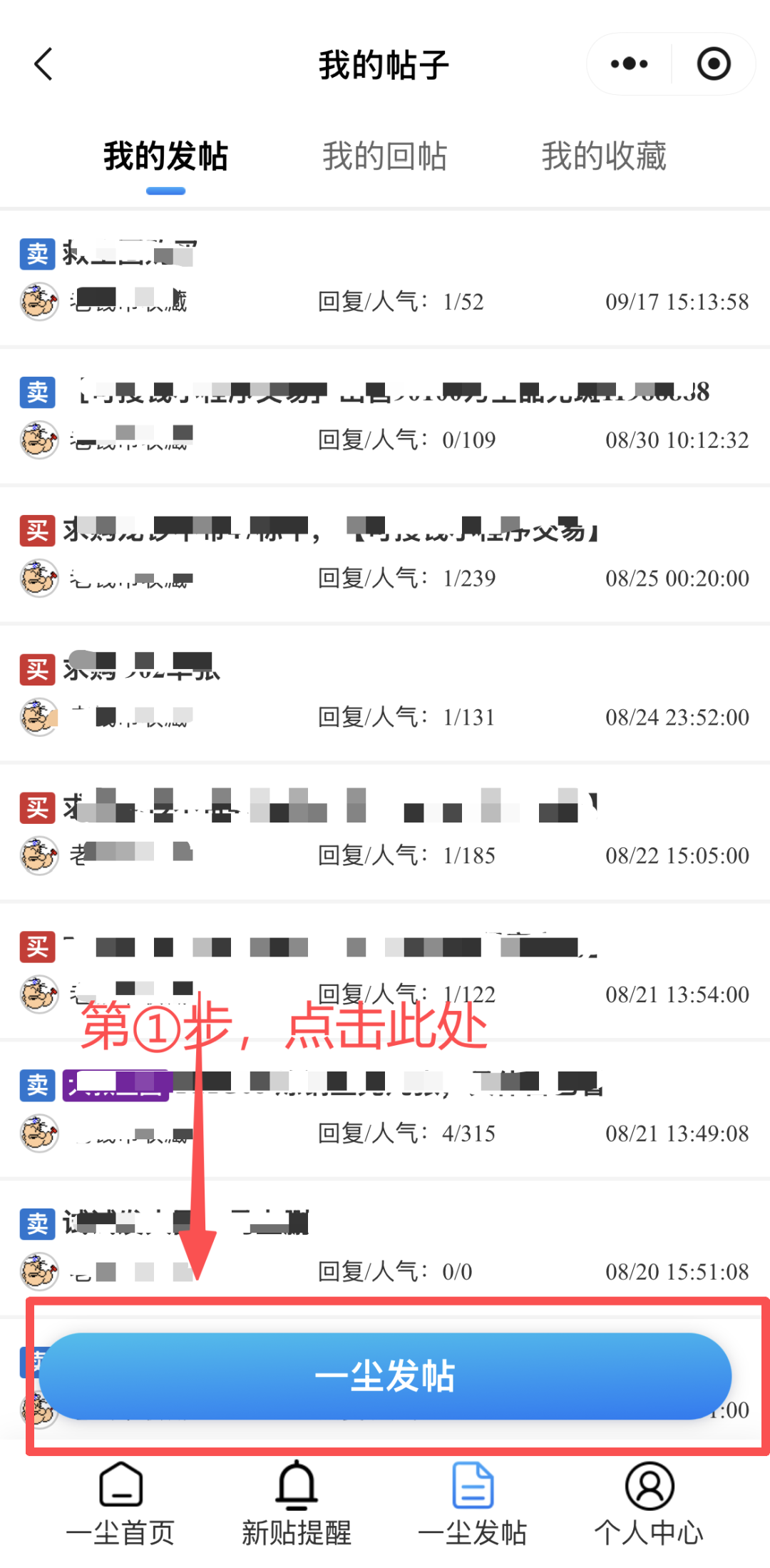770x1568 pixels.
Task: Tap the blue 一尘发帖 button
Action: [x=385, y=1375]
